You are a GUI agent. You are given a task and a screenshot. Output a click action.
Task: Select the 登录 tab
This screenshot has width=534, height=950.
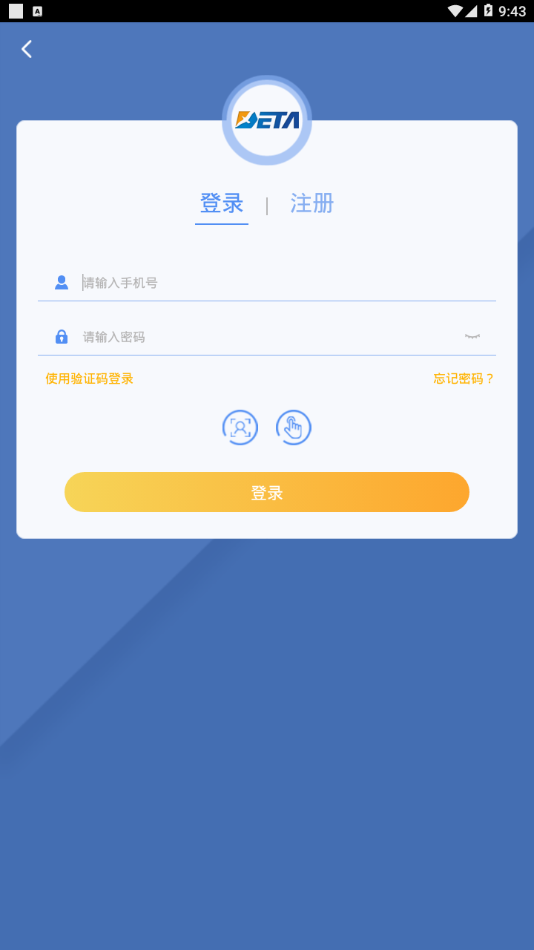click(x=222, y=204)
